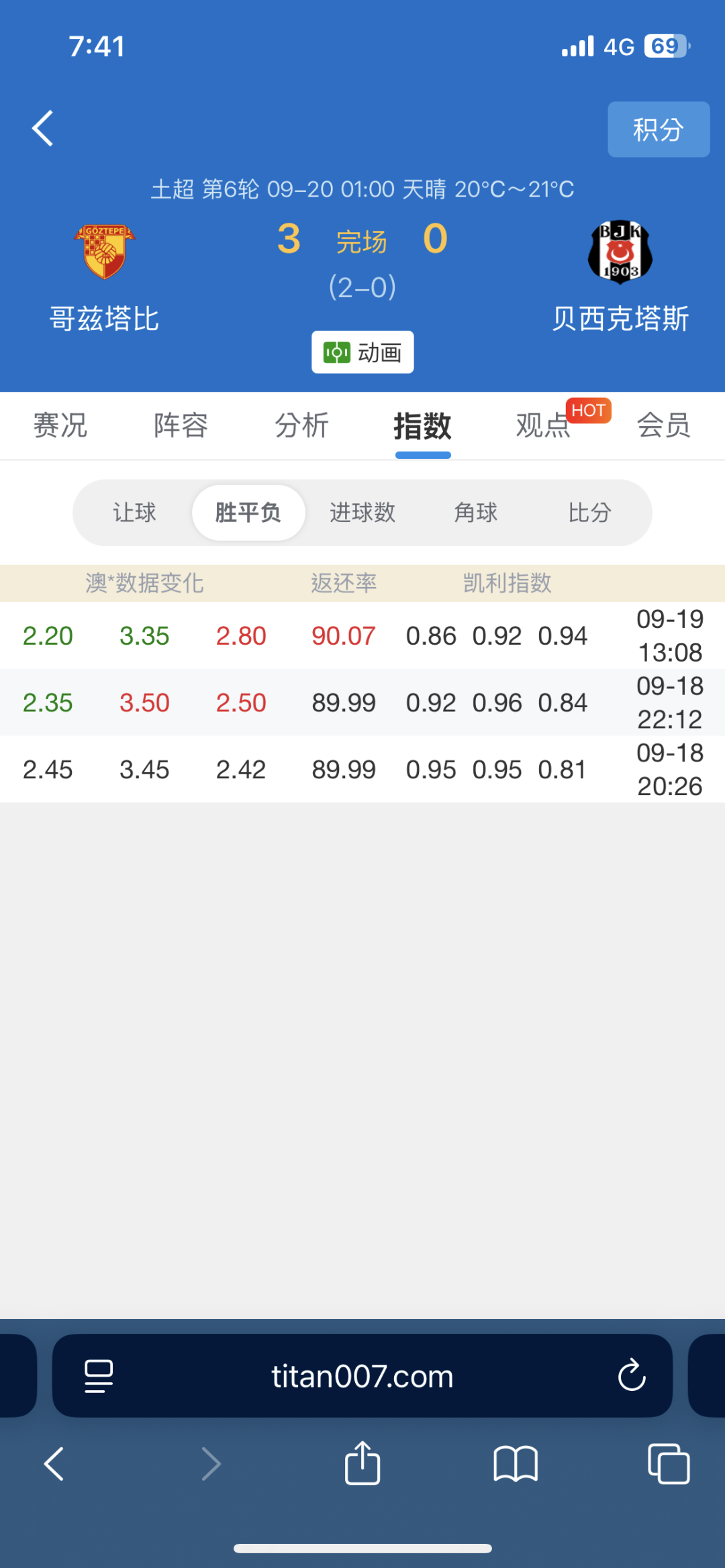Viewport: 725px width, 1568px height.
Task: Reload the titan007.com page
Action: [632, 1375]
